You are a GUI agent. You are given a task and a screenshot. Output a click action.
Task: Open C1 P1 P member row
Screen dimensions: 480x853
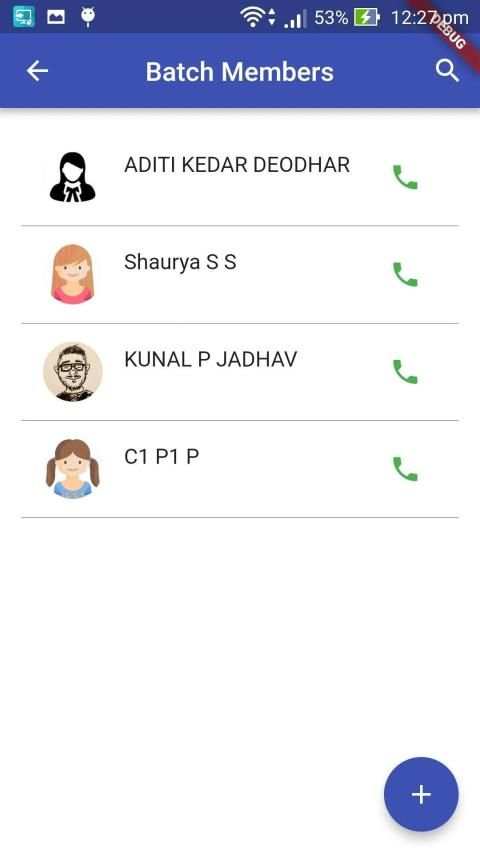[x=240, y=469]
